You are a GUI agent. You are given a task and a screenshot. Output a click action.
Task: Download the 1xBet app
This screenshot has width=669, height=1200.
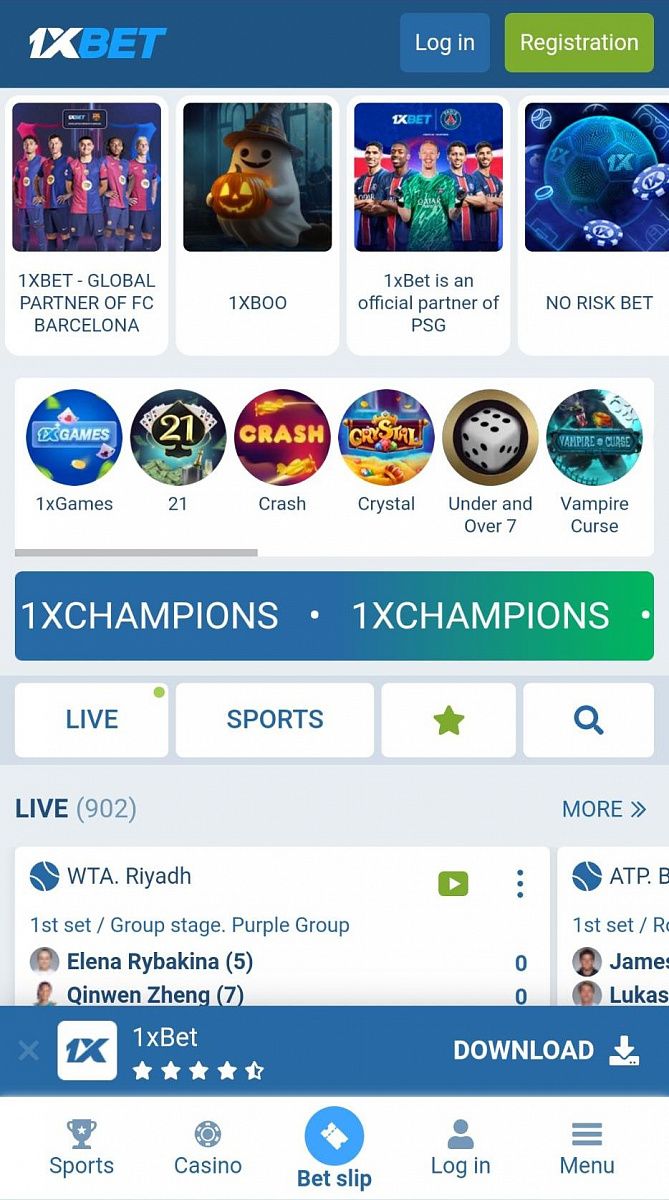pos(546,1050)
